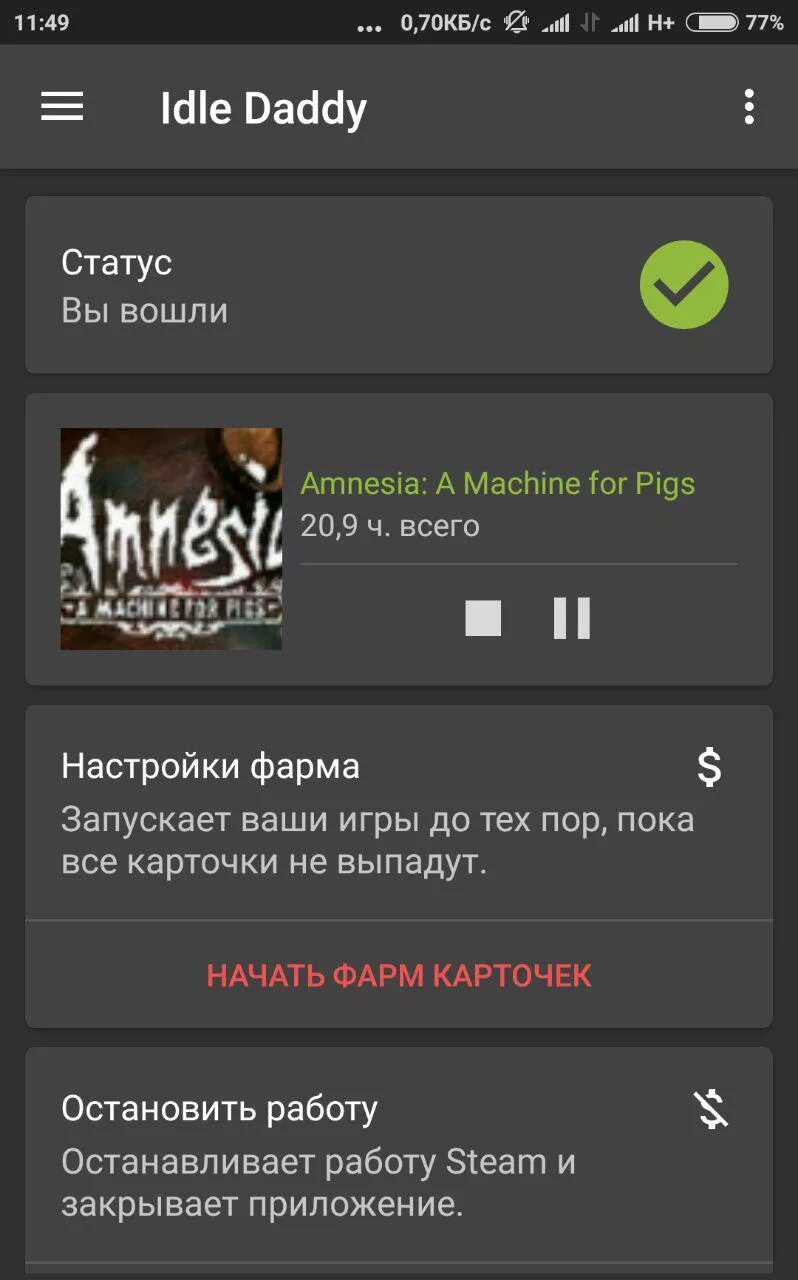Open the Amnesia game cover thumbnail
798x1280 pixels.
point(171,539)
